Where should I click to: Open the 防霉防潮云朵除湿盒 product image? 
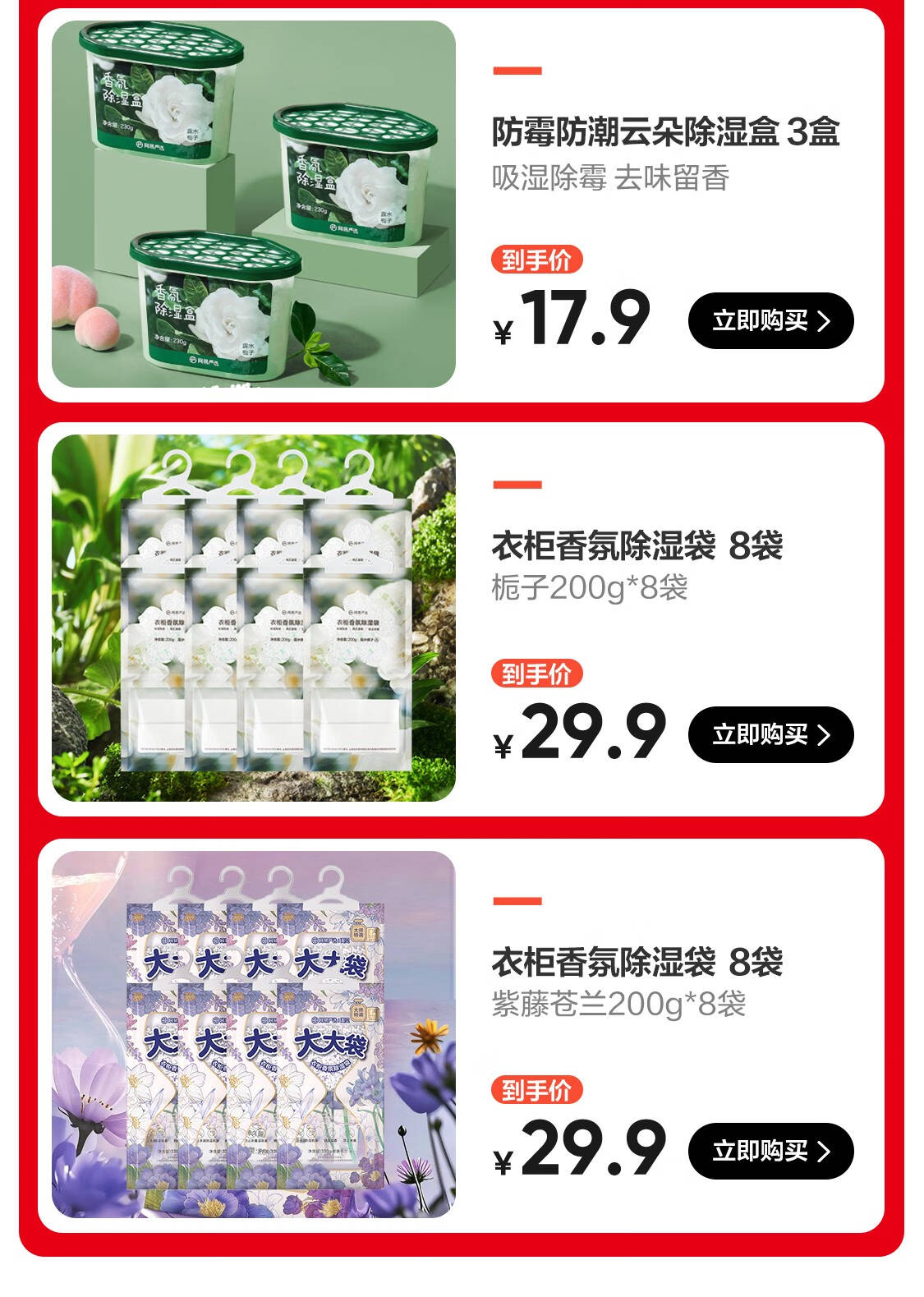pos(254,204)
